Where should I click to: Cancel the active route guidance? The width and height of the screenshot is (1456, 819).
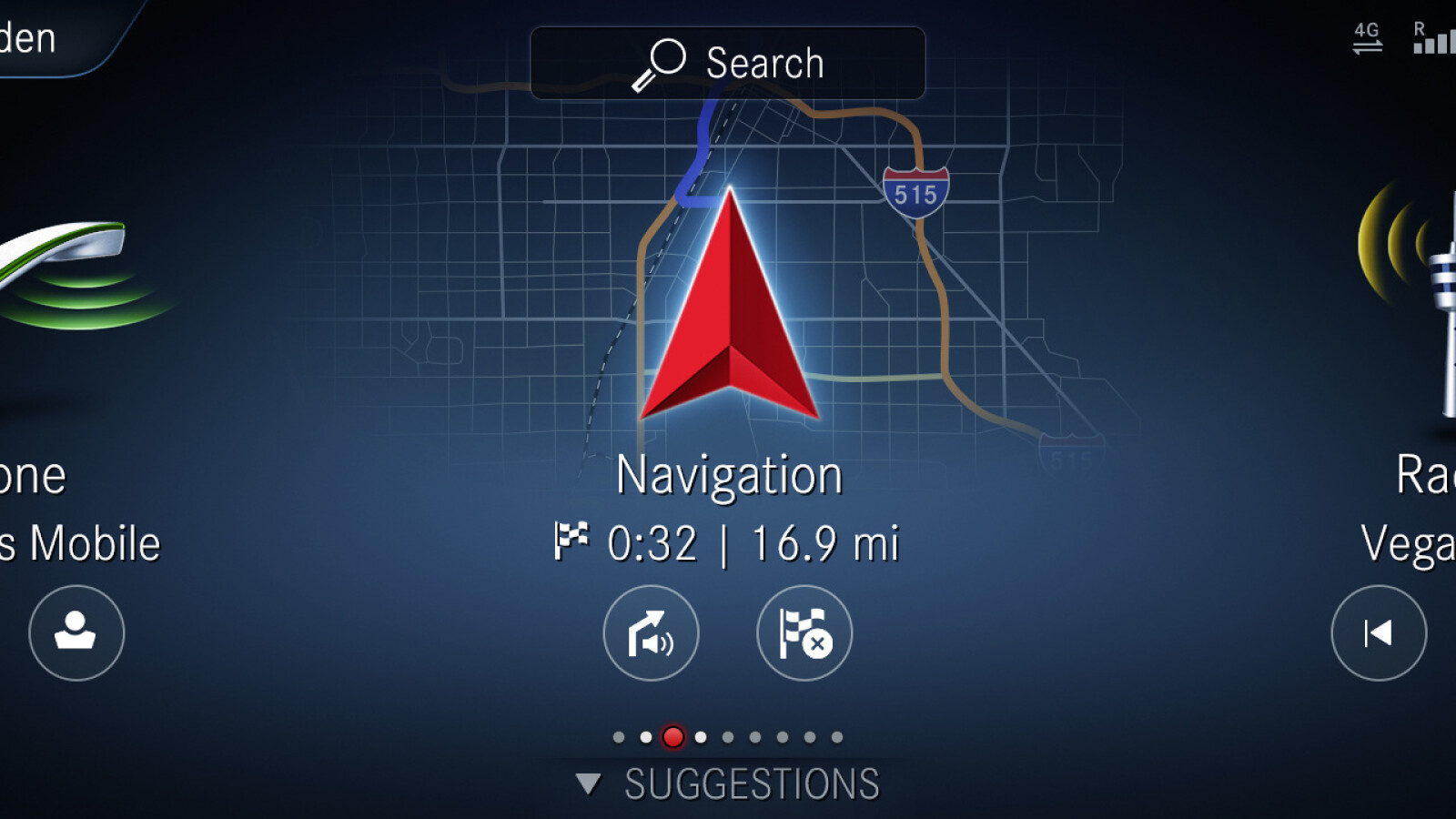tap(804, 633)
